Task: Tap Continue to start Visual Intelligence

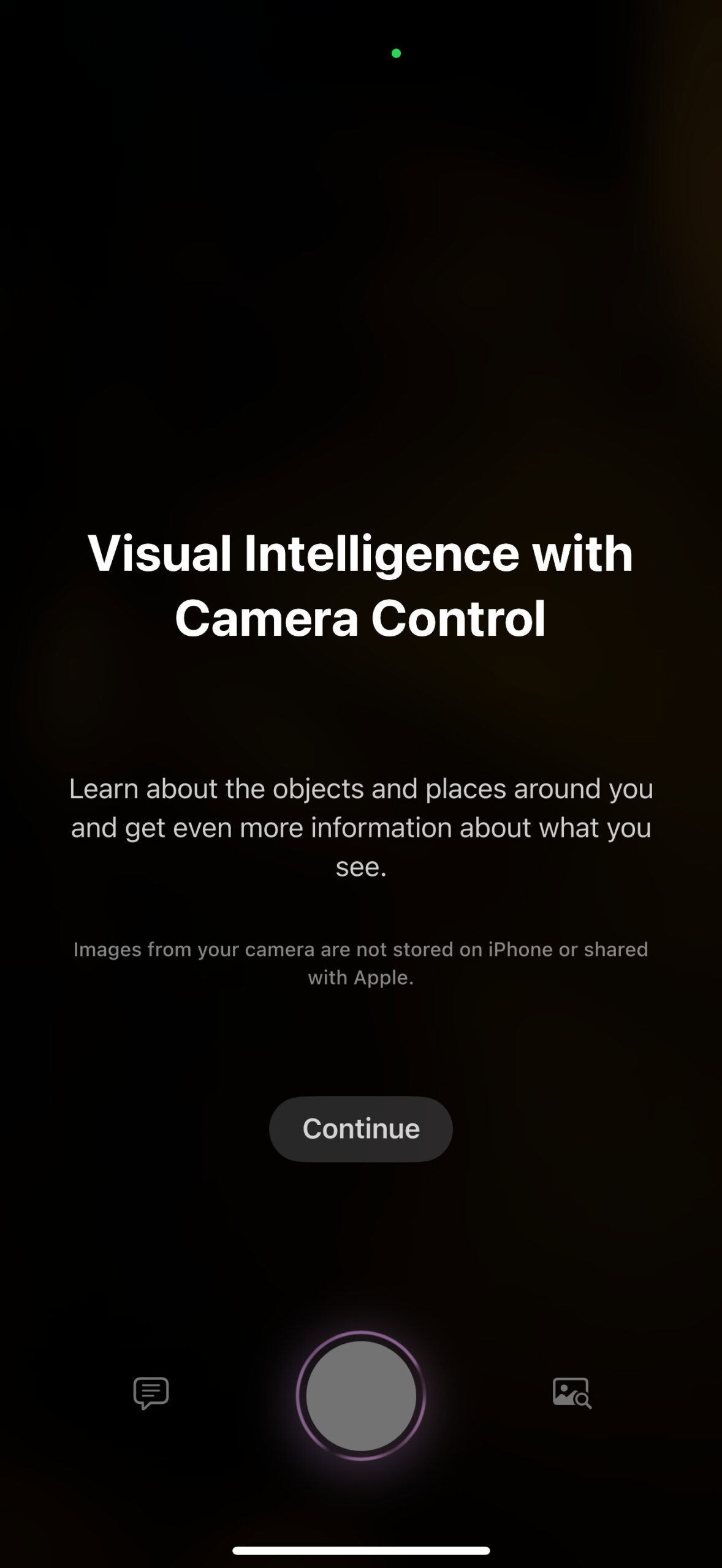Action: 360,1128
